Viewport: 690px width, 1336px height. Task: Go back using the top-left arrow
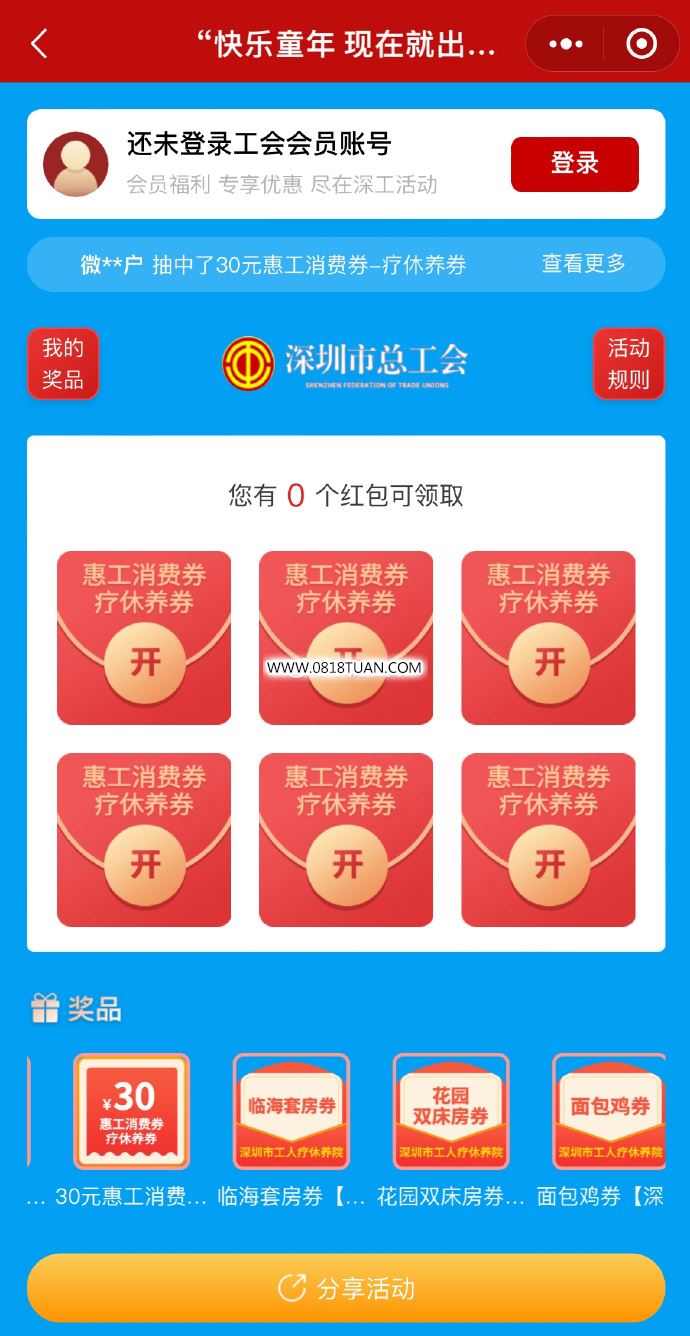[39, 44]
